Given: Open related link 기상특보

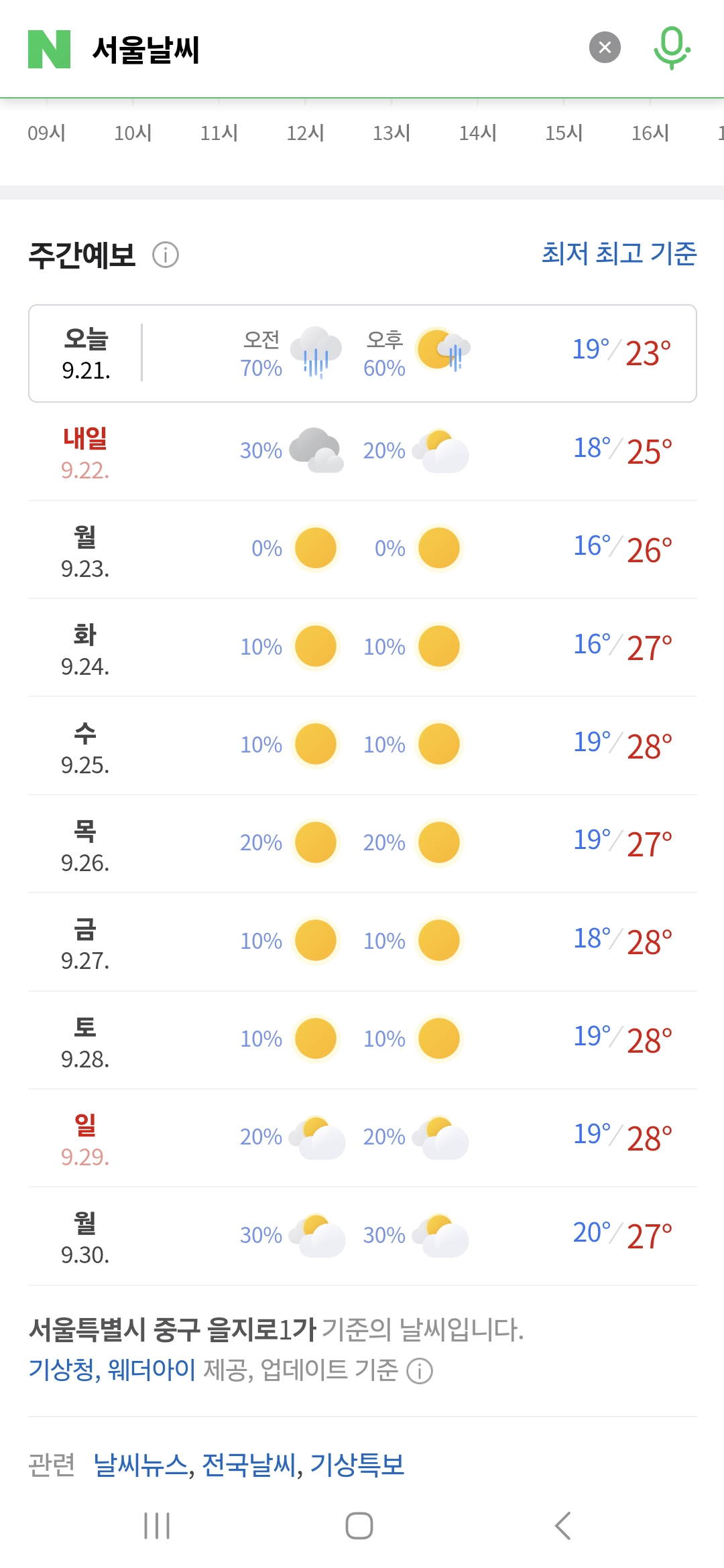Looking at the screenshot, I should point(357,1465).
